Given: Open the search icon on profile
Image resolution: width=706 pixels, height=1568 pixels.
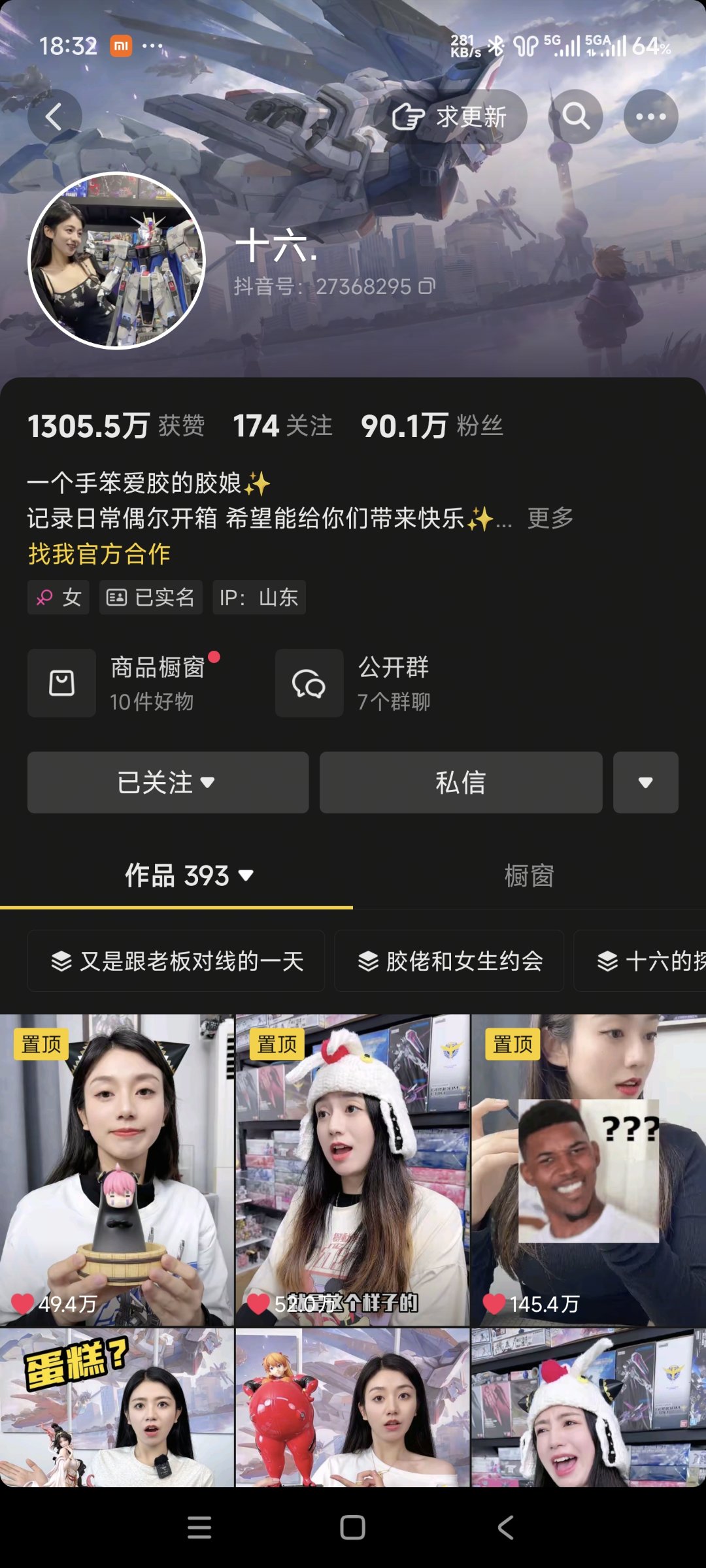Looking at the screenshot, I should (575, 117).
